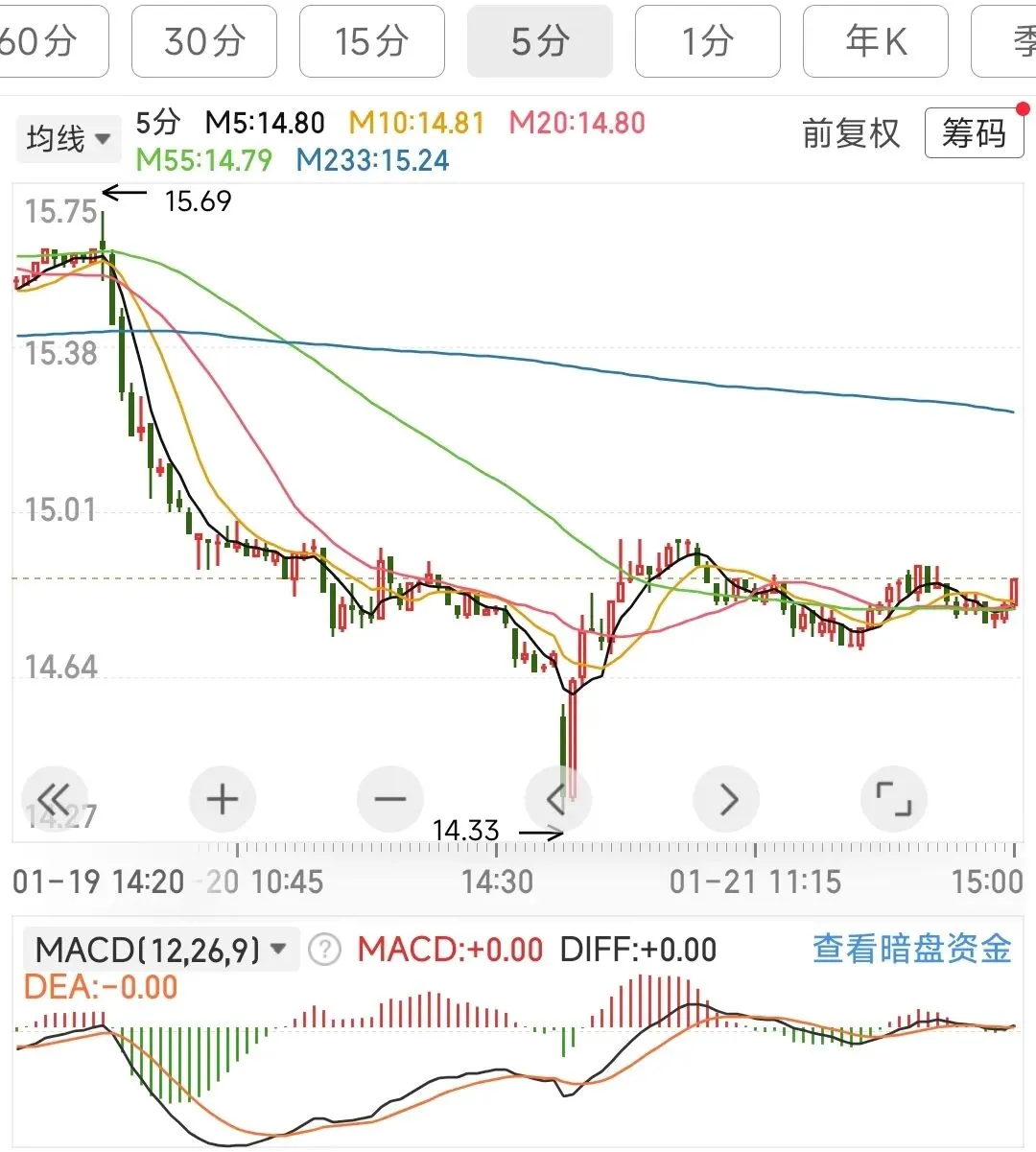Move chart right with the right arrow
The width and height of the screenshot is (1036, 1152).
tap(726, 798)
